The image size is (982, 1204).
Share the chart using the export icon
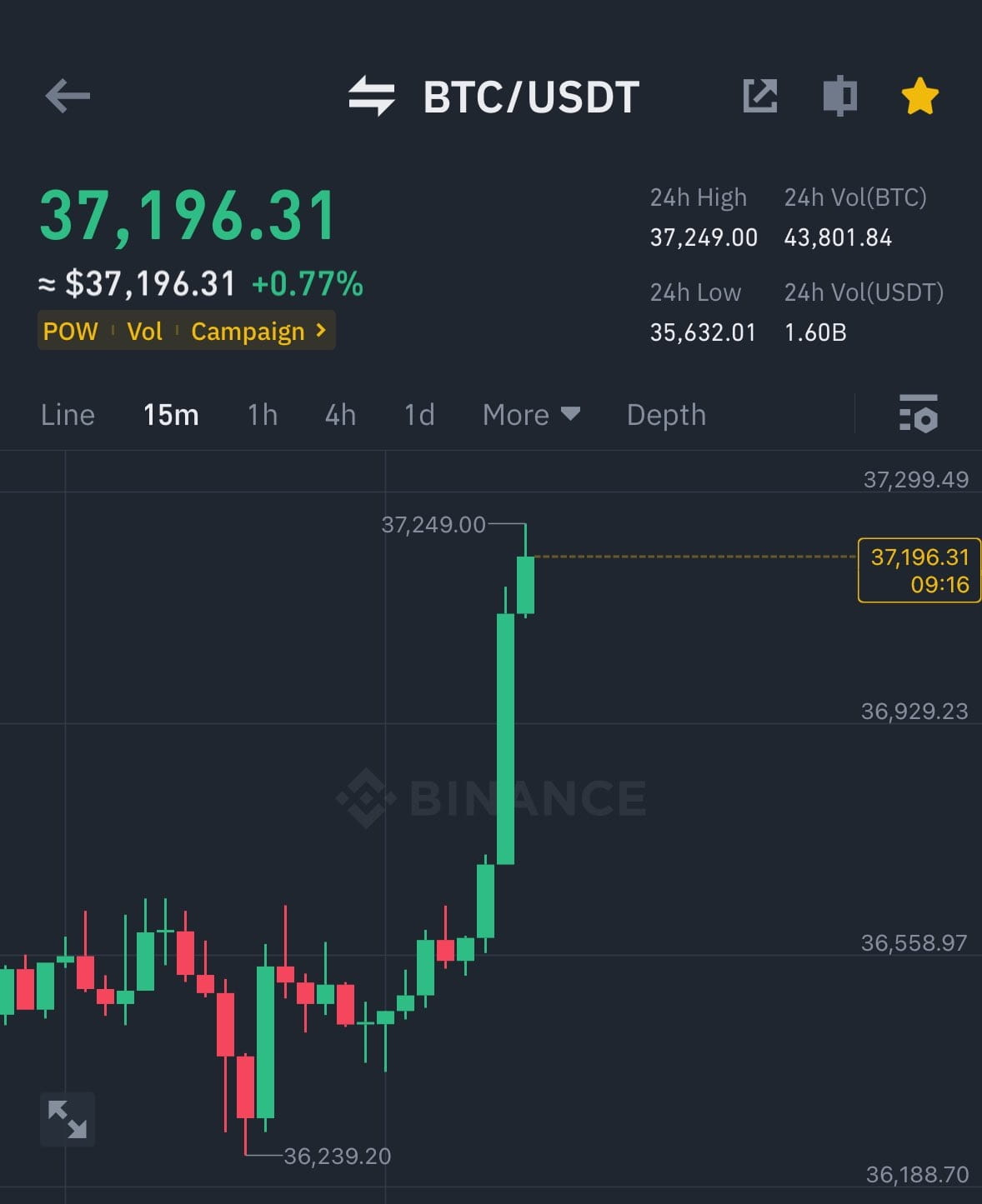pyautogui.click(x=761, y=96)
